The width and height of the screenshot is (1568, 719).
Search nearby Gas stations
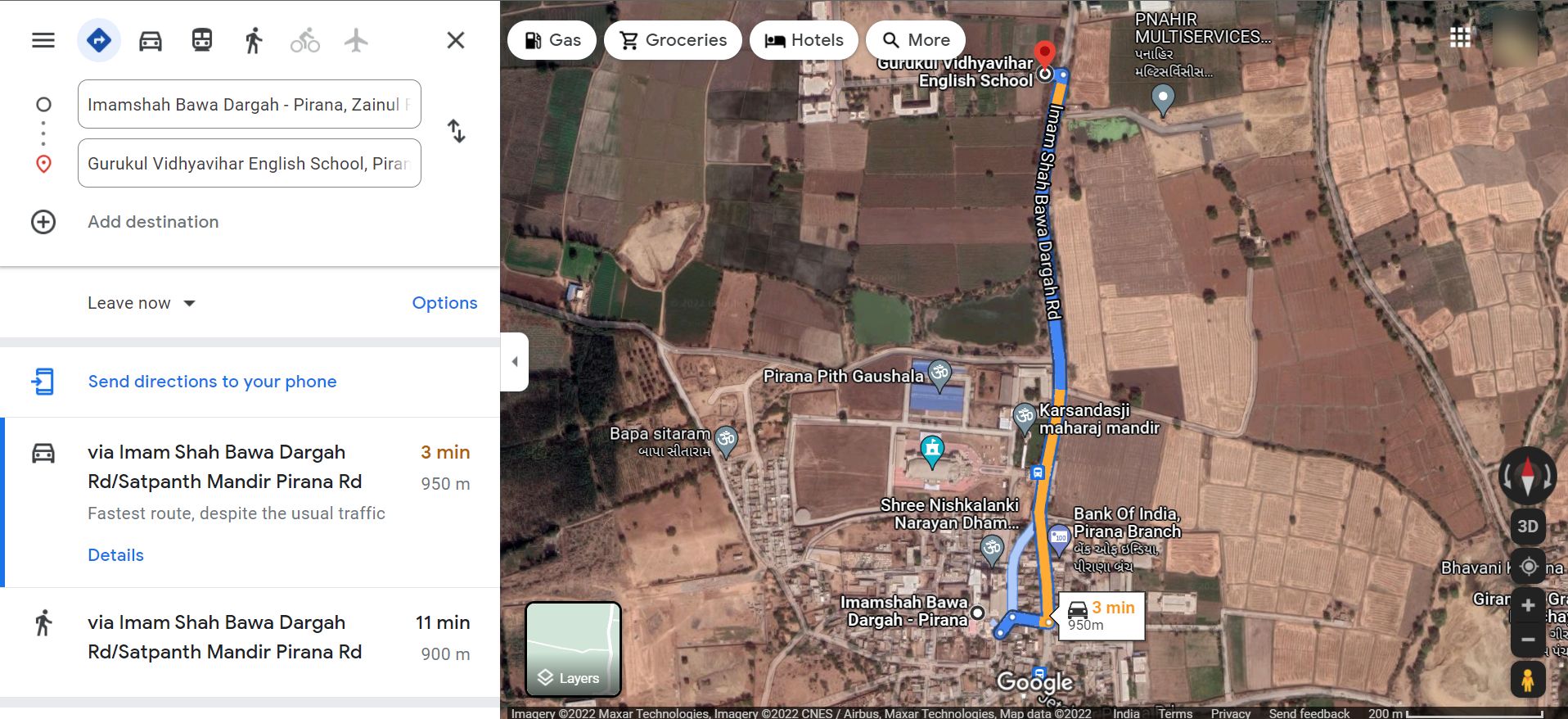552,40
